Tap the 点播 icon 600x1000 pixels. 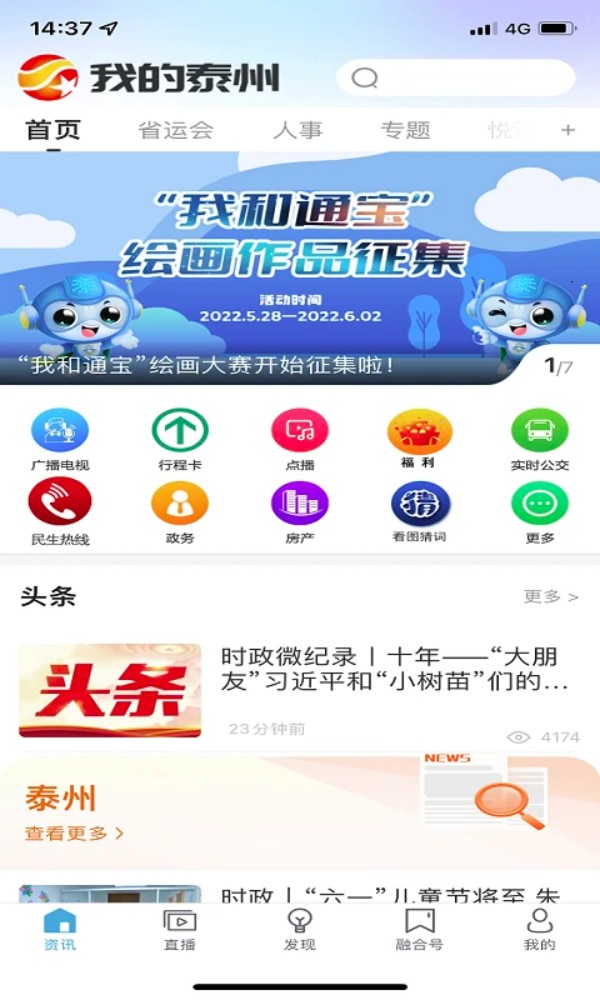[300, 440]
